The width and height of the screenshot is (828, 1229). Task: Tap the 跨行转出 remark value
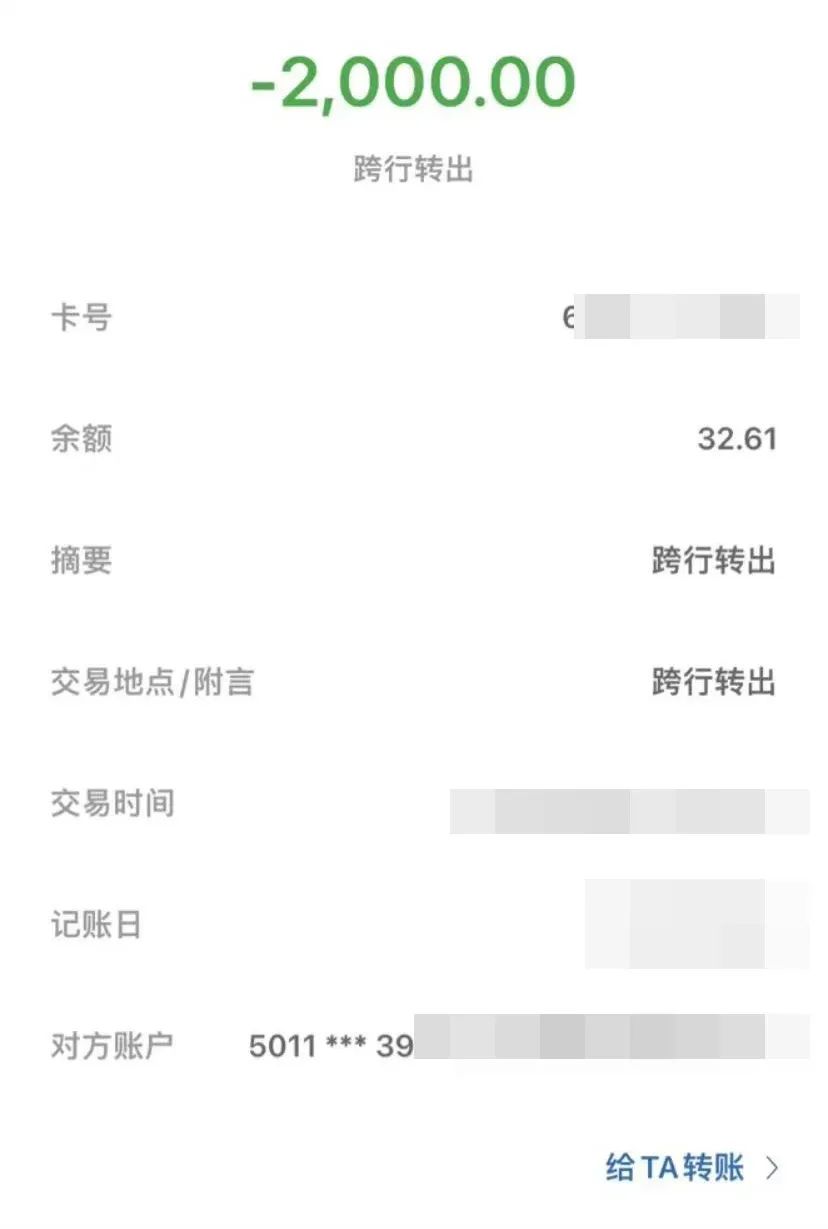711,684
